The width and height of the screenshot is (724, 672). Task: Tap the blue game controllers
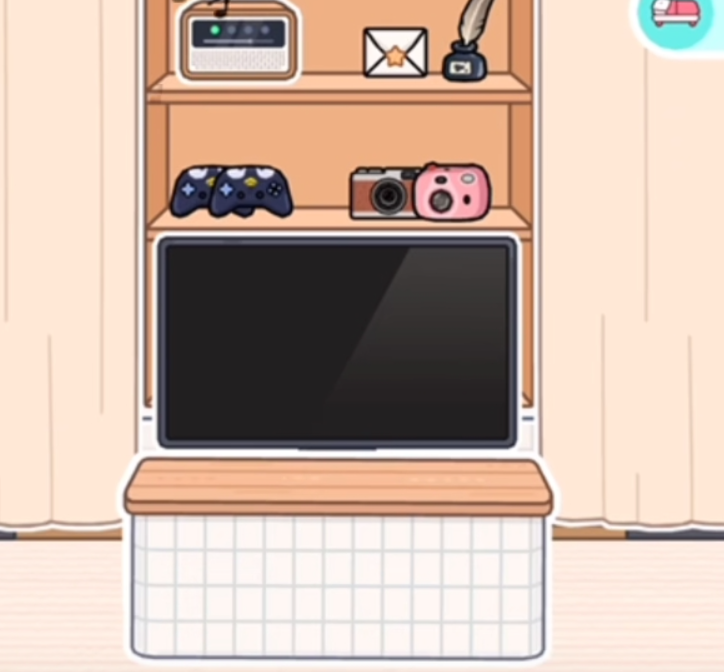point(232,192)
